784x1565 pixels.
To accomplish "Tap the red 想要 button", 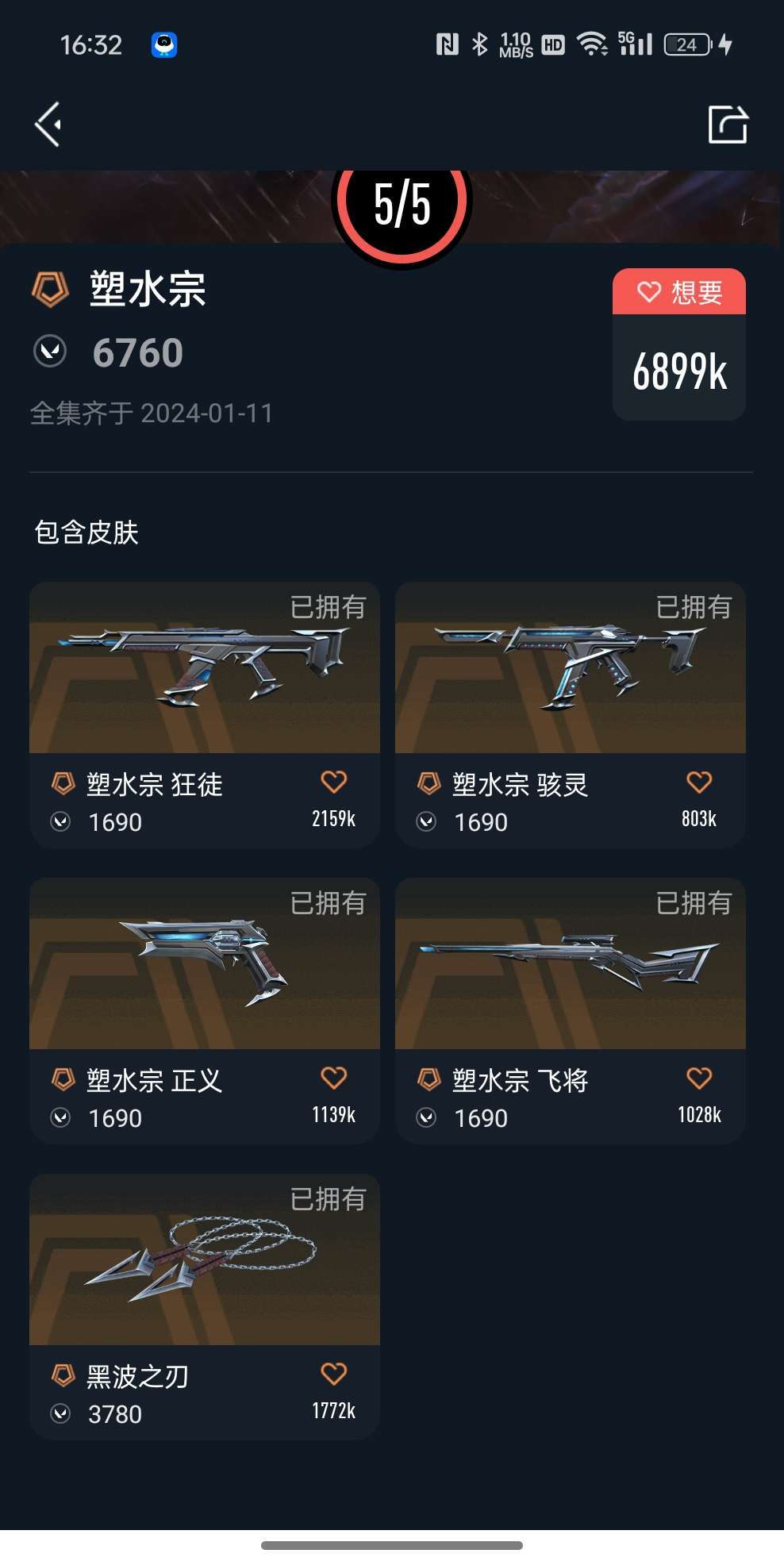I will 679,293.
